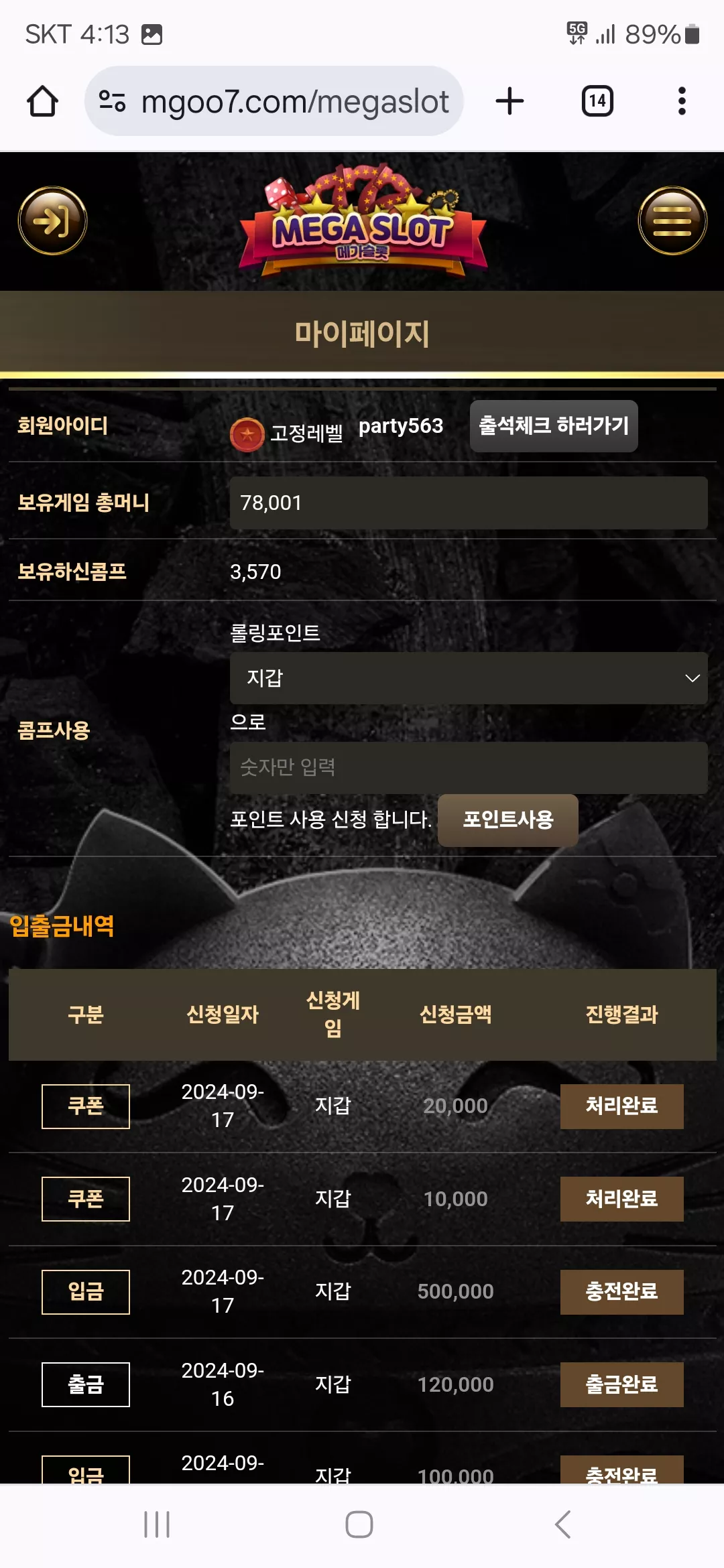Viewport: 724px width, 1568px height.
Task: Open the tab switcher showing 14 tabs
Action: [597, 101]
